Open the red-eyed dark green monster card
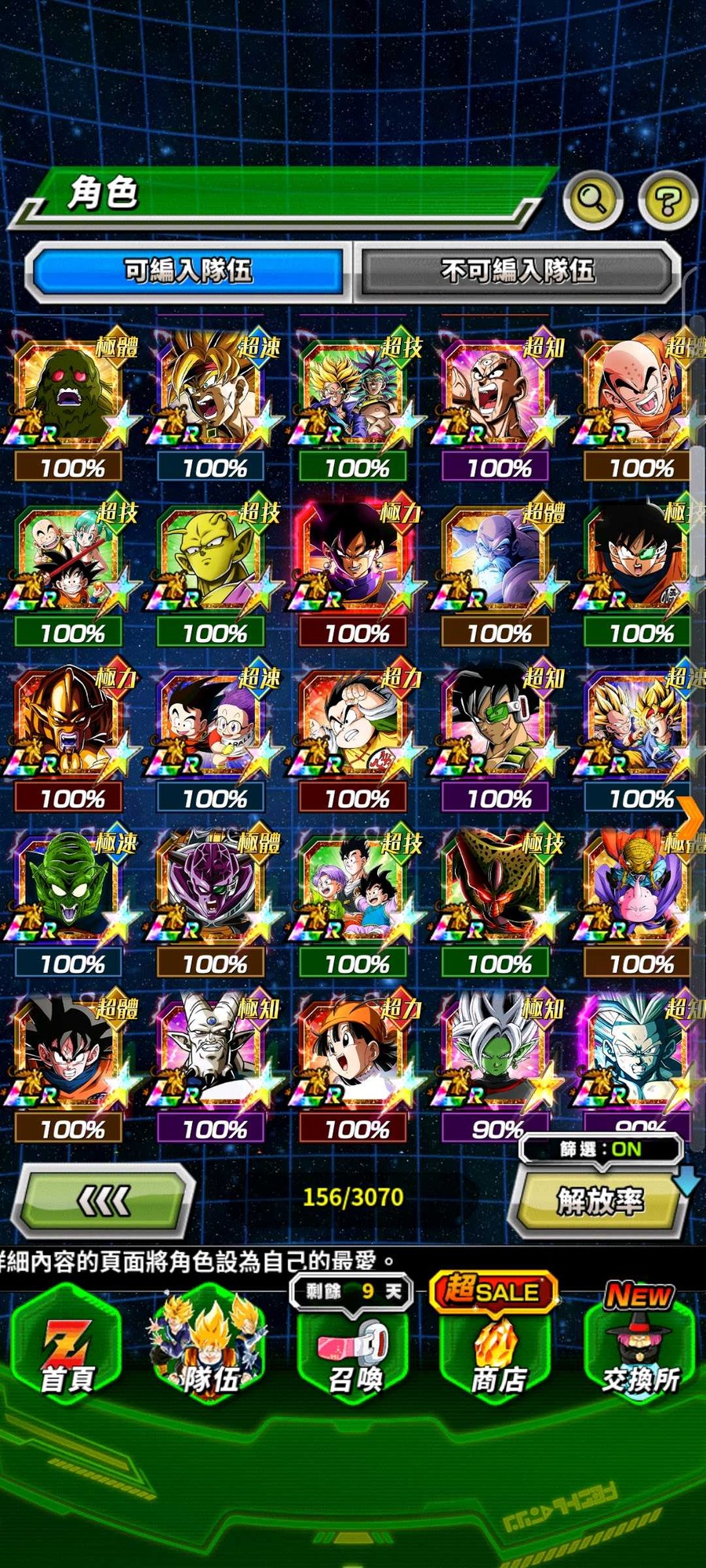706x1568 pixels. coord(71,394)
